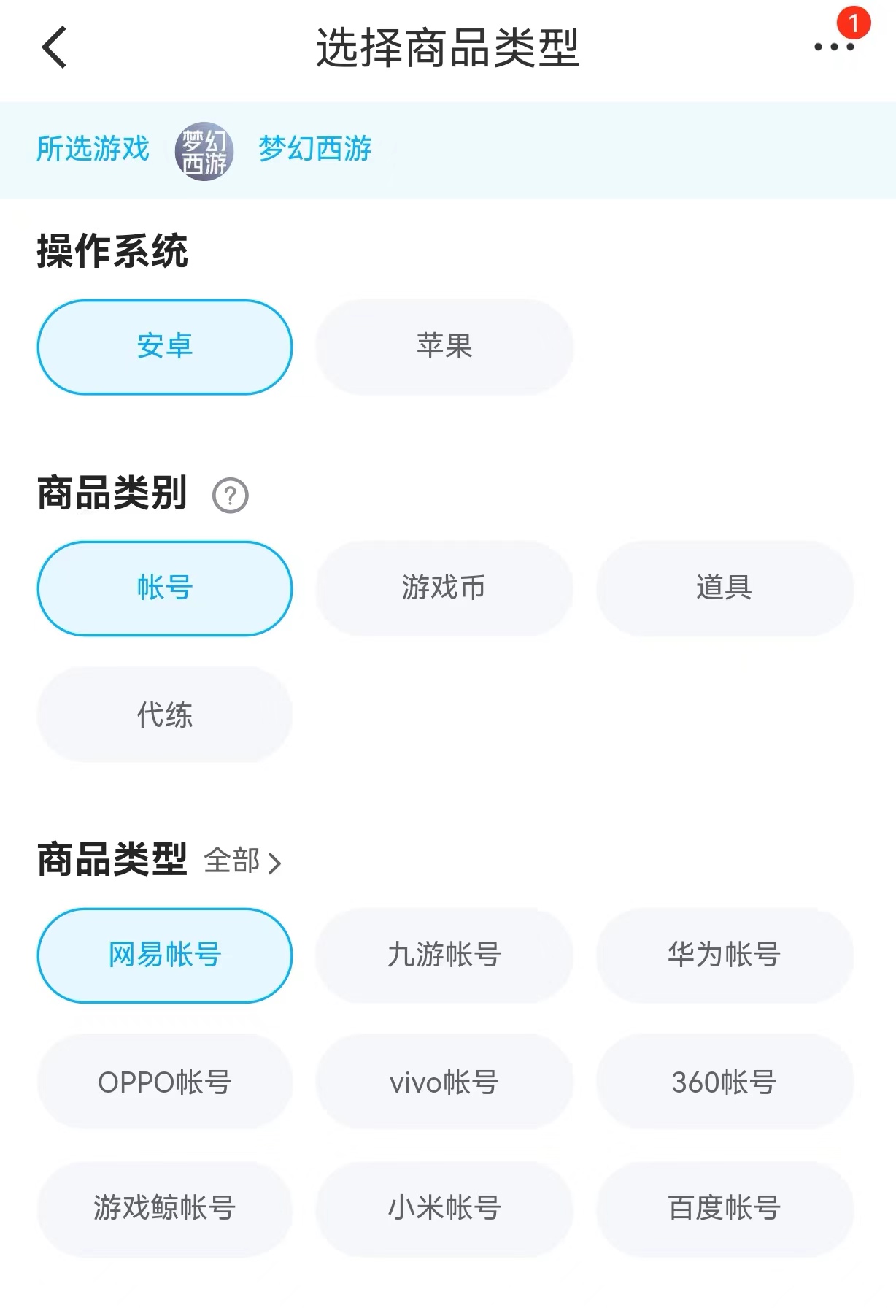Screen dimensions: 896x1316
Task: Choose 苹果 as the operating system
Action: pos(444,347)
